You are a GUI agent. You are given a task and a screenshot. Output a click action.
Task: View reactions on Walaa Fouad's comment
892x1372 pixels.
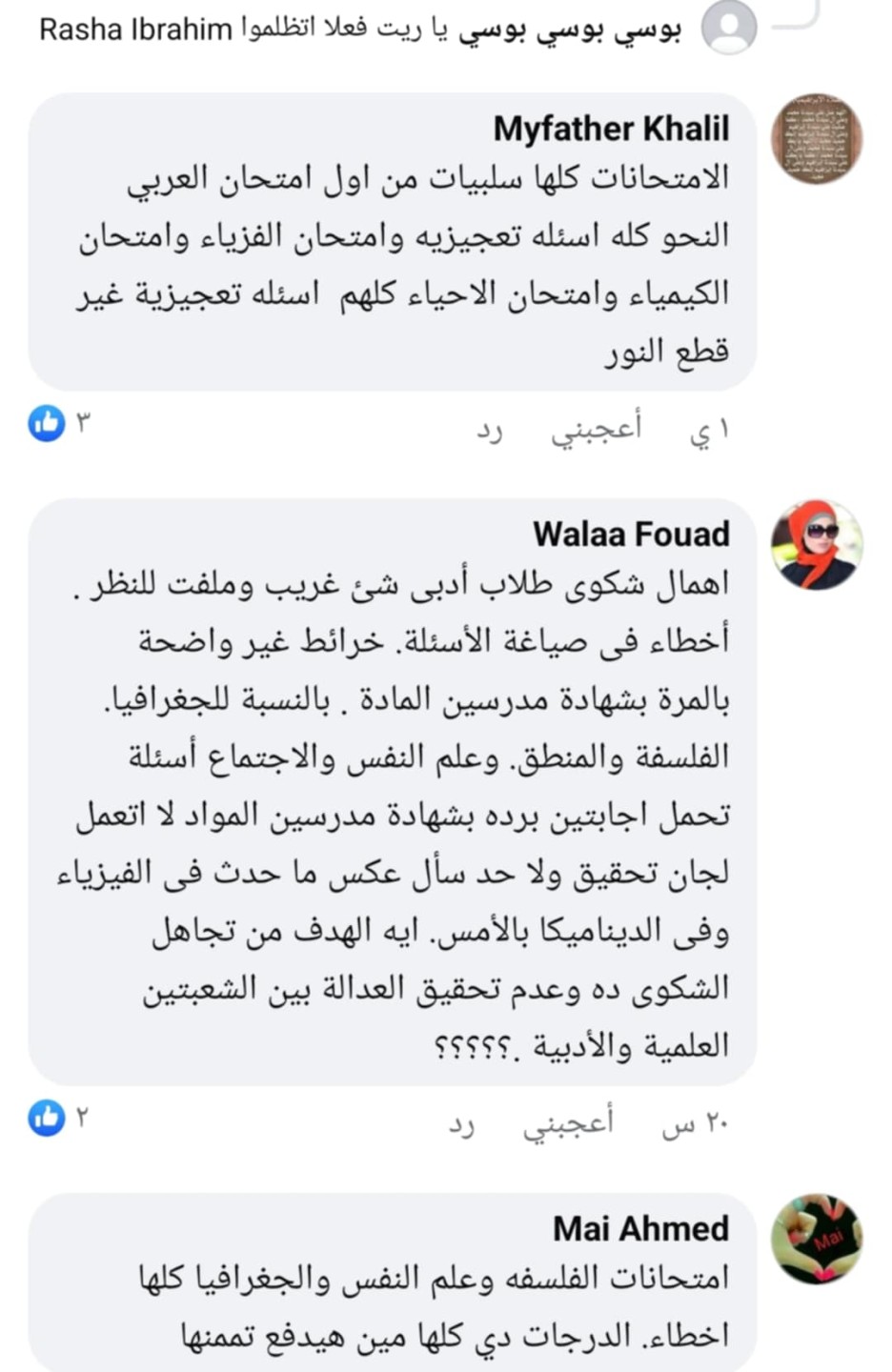tap(59, 1117)
